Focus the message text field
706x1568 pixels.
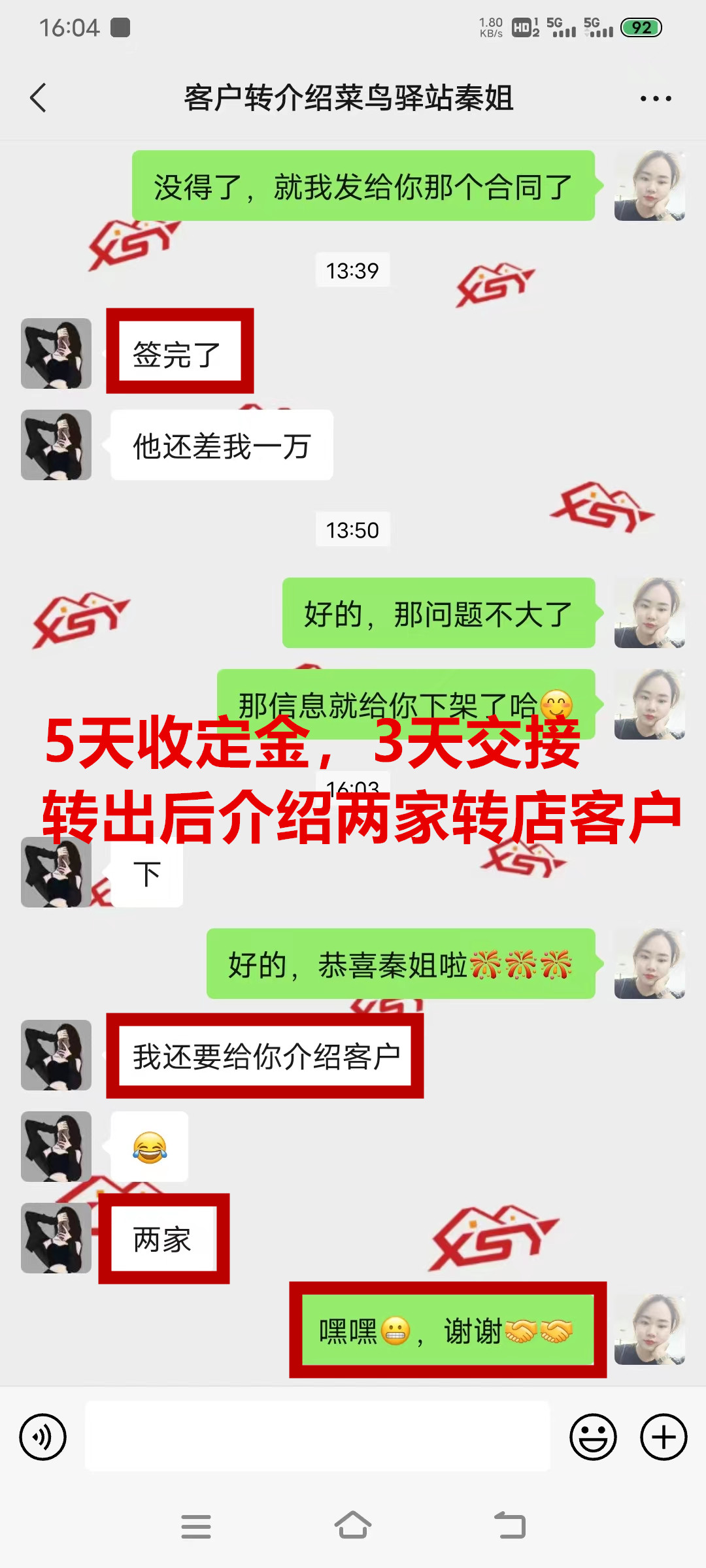click(x=318, y=1437)
